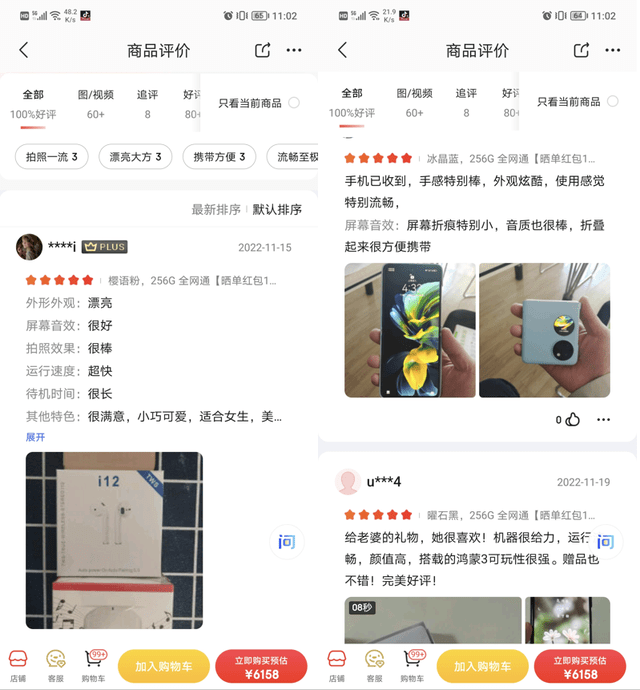Open the i12 earbuds review photo
Image resolution: width=640 pixels, height=690 pixels.
coord(114,539)
